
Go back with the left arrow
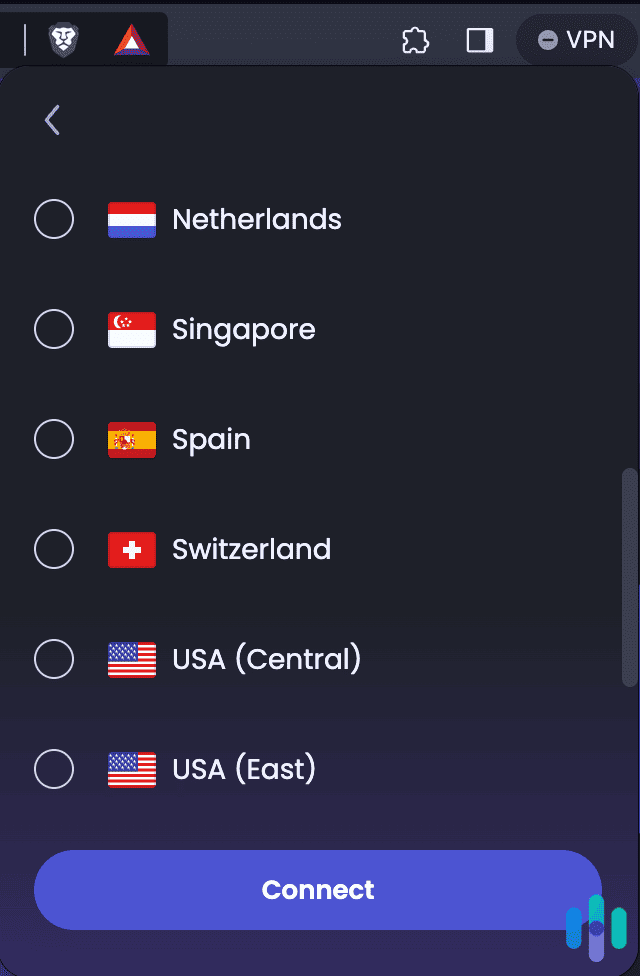[52, 120]
